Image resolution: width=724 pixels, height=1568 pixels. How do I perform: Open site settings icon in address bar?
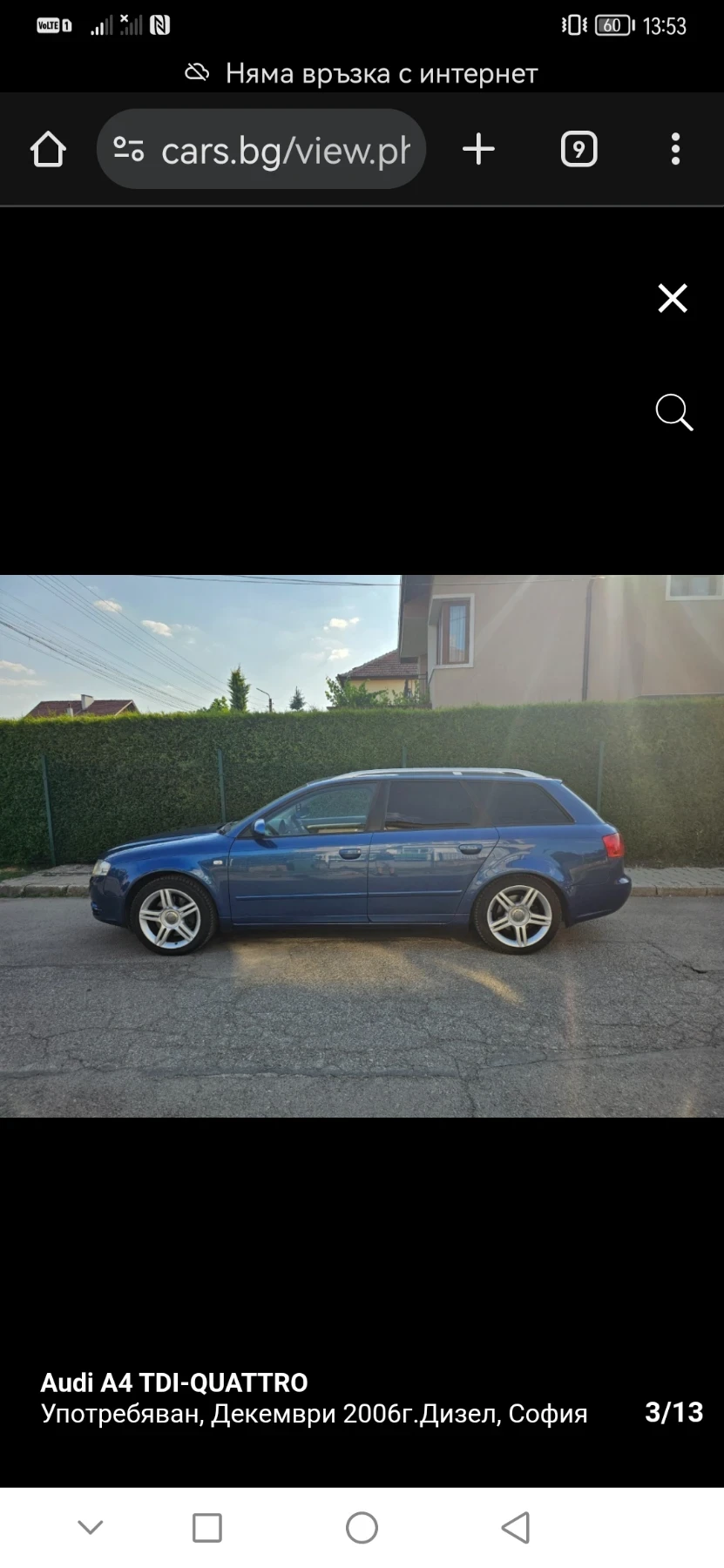coord(129,150)
